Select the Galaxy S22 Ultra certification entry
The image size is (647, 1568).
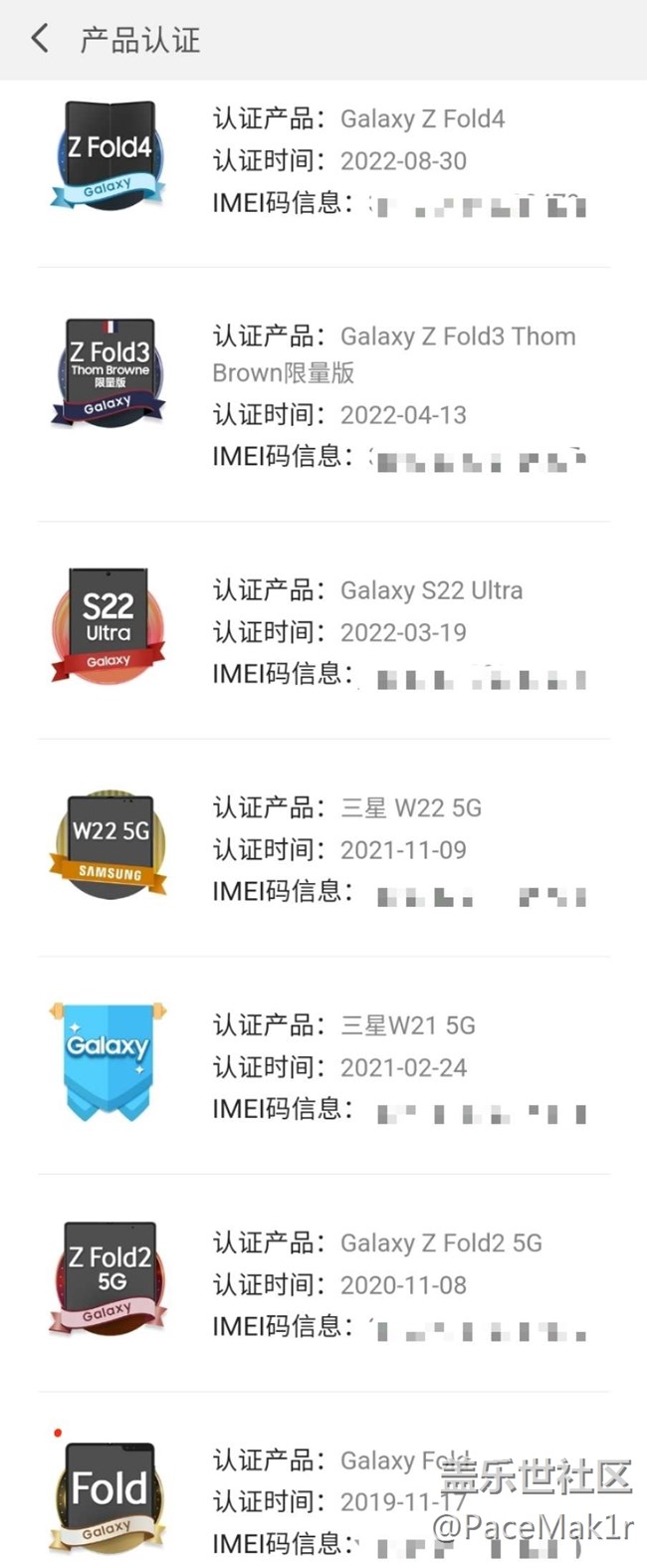(x=323, y=631)
